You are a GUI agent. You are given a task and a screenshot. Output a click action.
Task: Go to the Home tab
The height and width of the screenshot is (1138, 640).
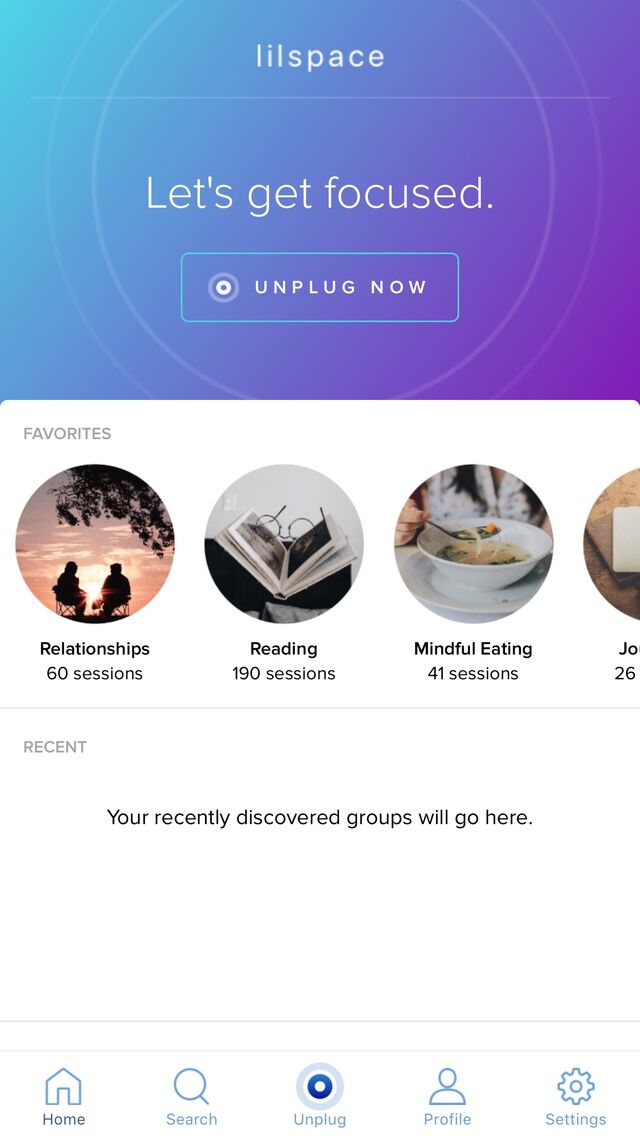click(64, 1096)
